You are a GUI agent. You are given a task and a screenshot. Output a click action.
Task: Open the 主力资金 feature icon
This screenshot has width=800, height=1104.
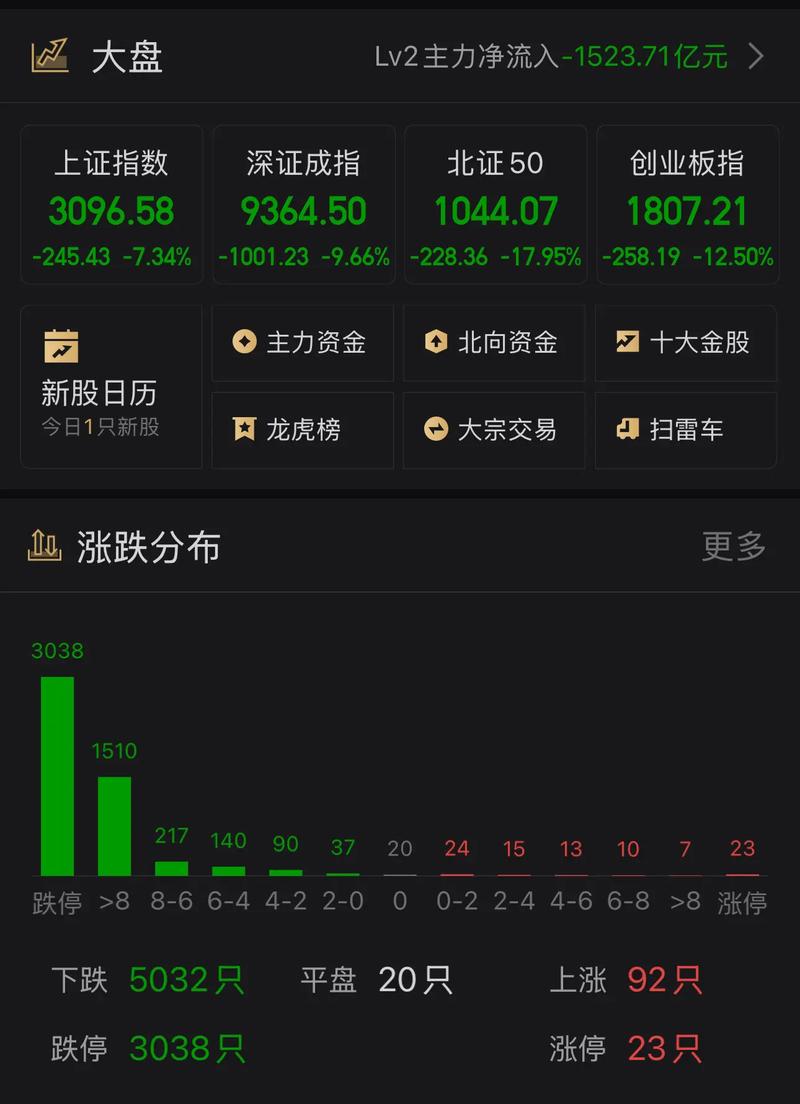[302, 343]
